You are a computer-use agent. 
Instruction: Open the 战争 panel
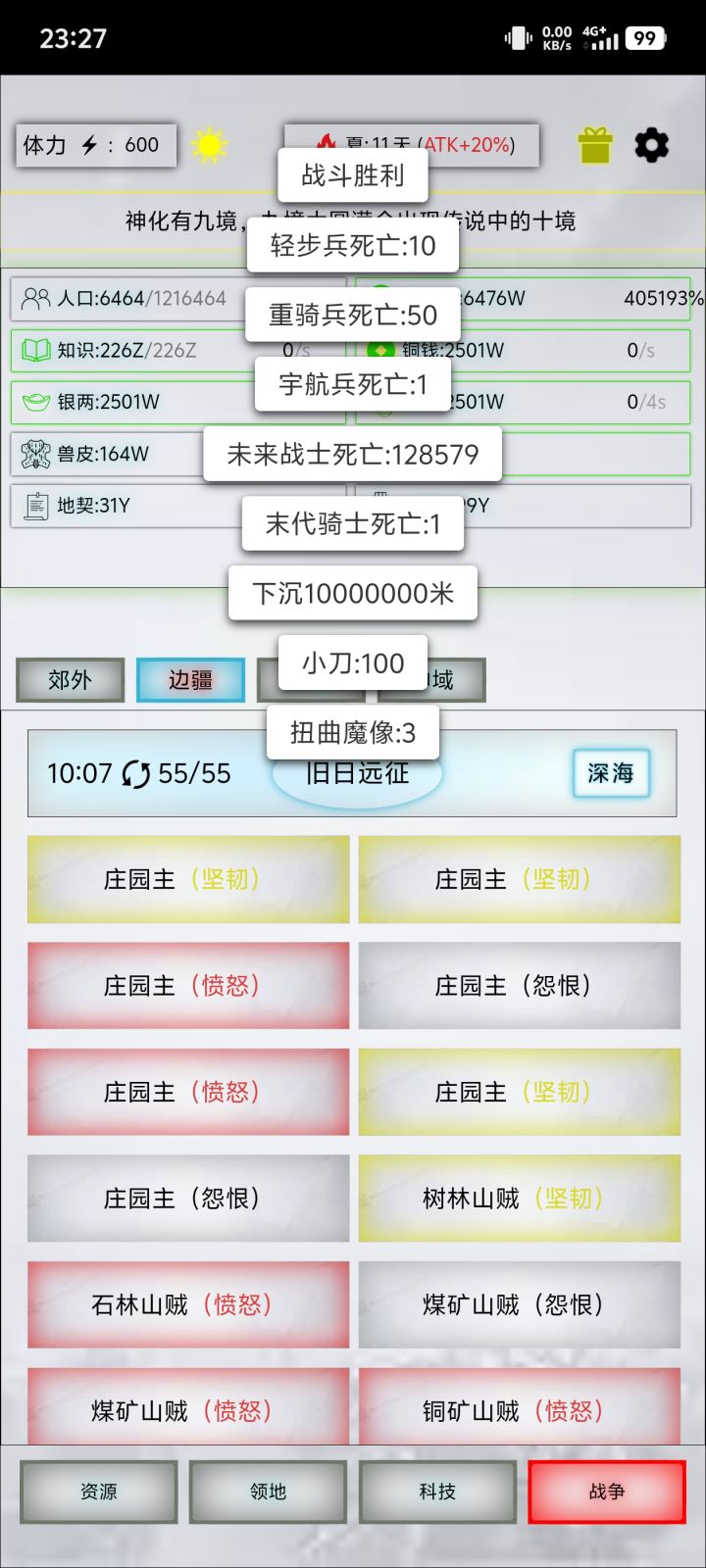click(605, 1493)
